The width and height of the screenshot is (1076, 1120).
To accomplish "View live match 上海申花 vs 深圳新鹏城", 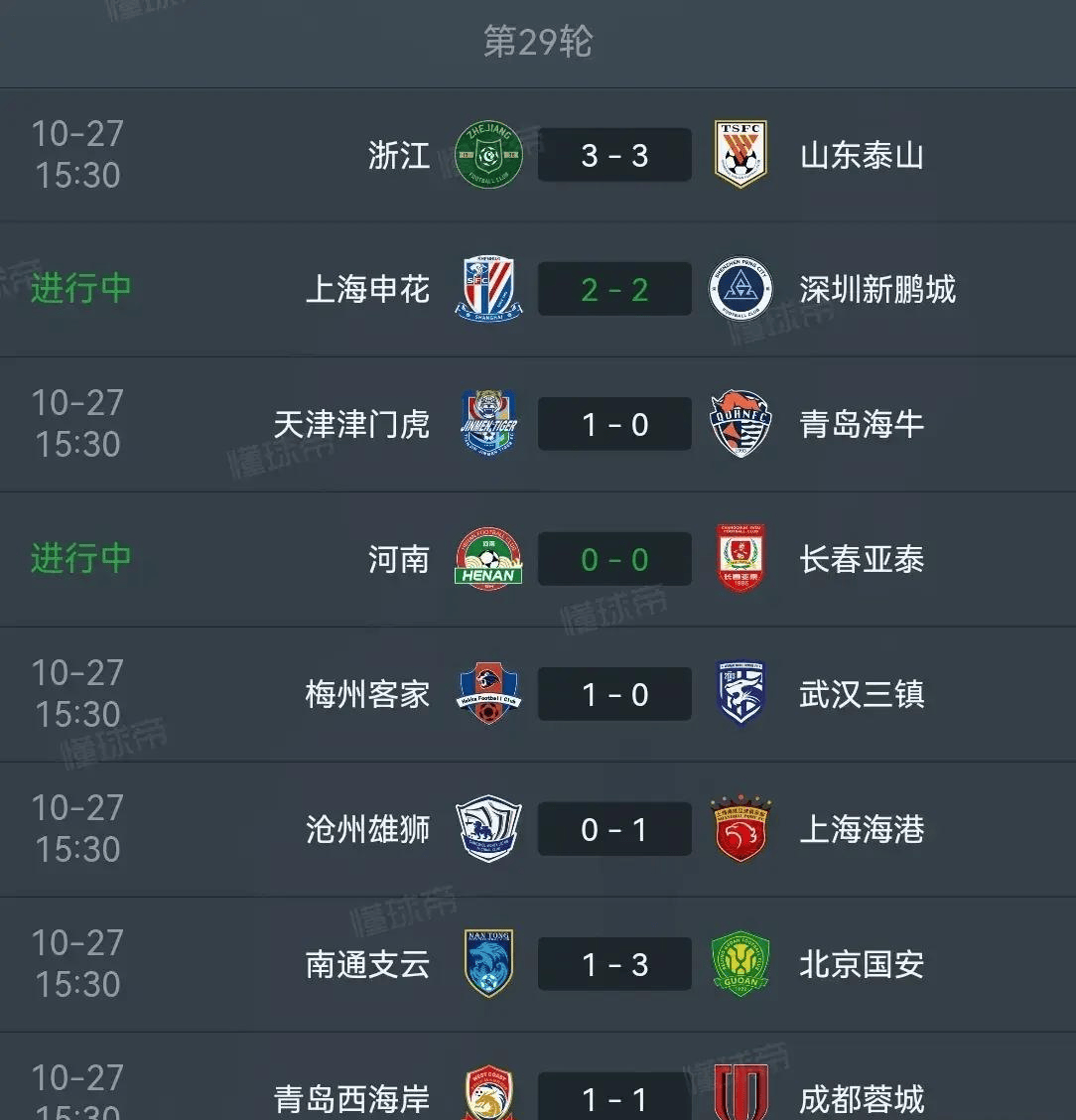I will (614, 290).
